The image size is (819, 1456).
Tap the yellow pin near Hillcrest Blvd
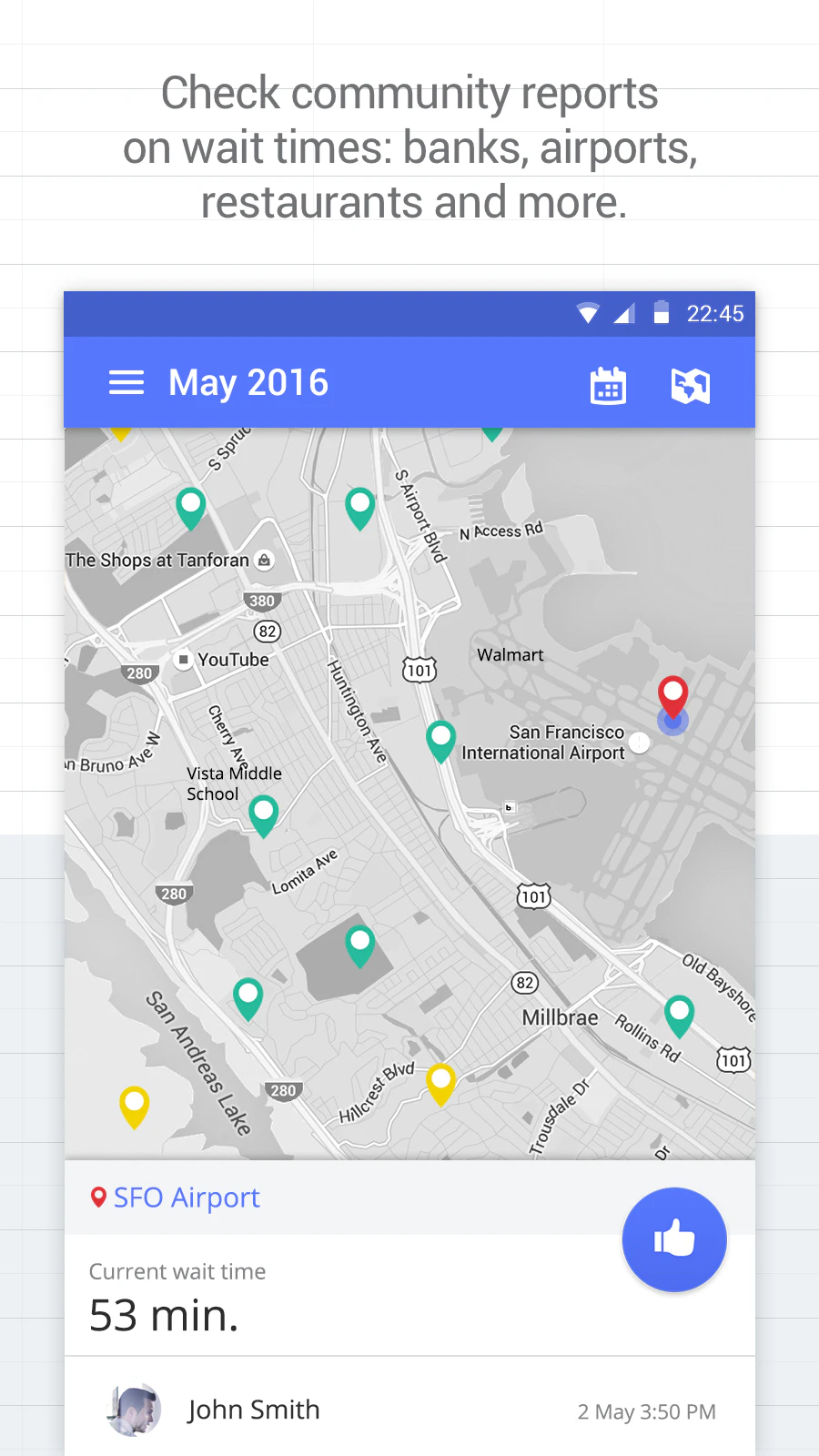click(x=440, y=1081)
